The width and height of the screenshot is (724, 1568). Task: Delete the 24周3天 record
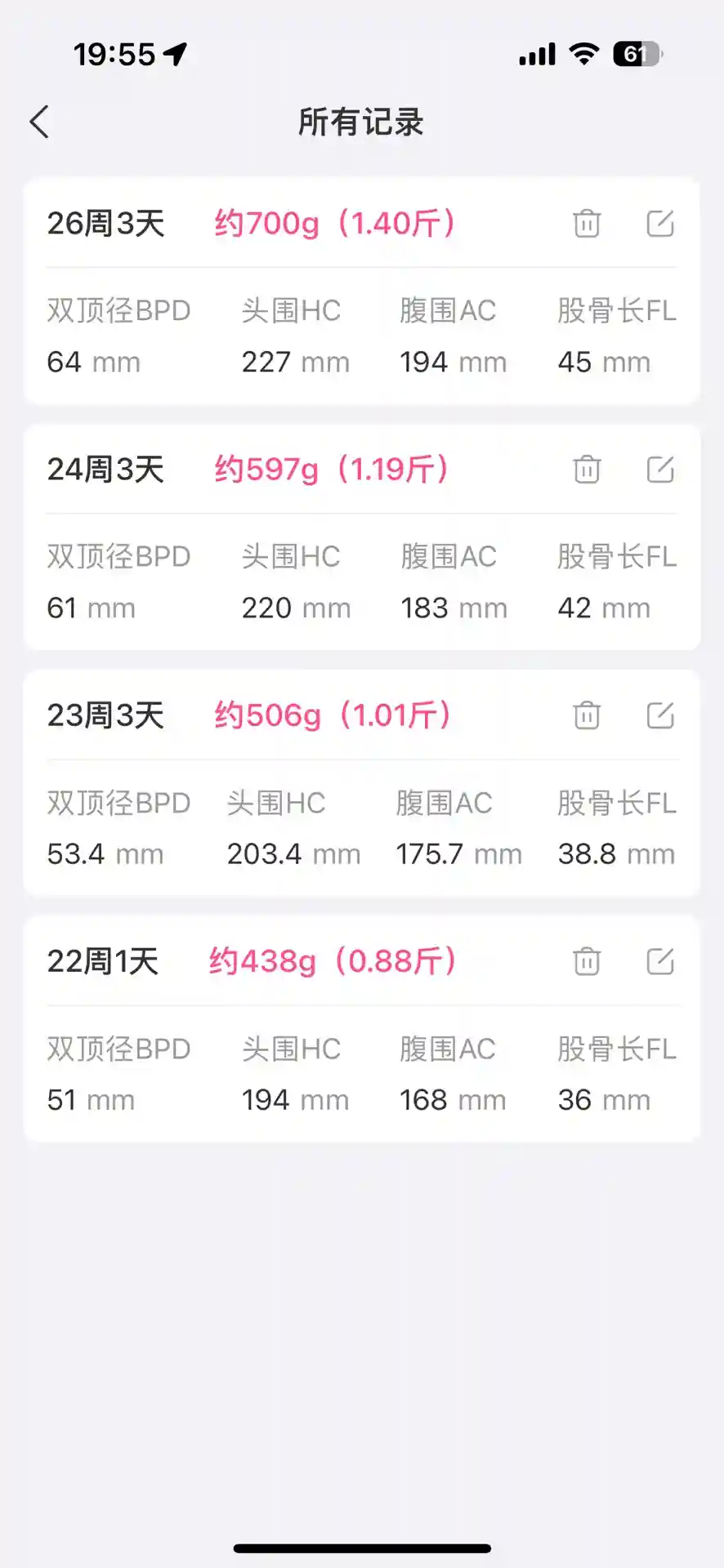coord(587,470)
